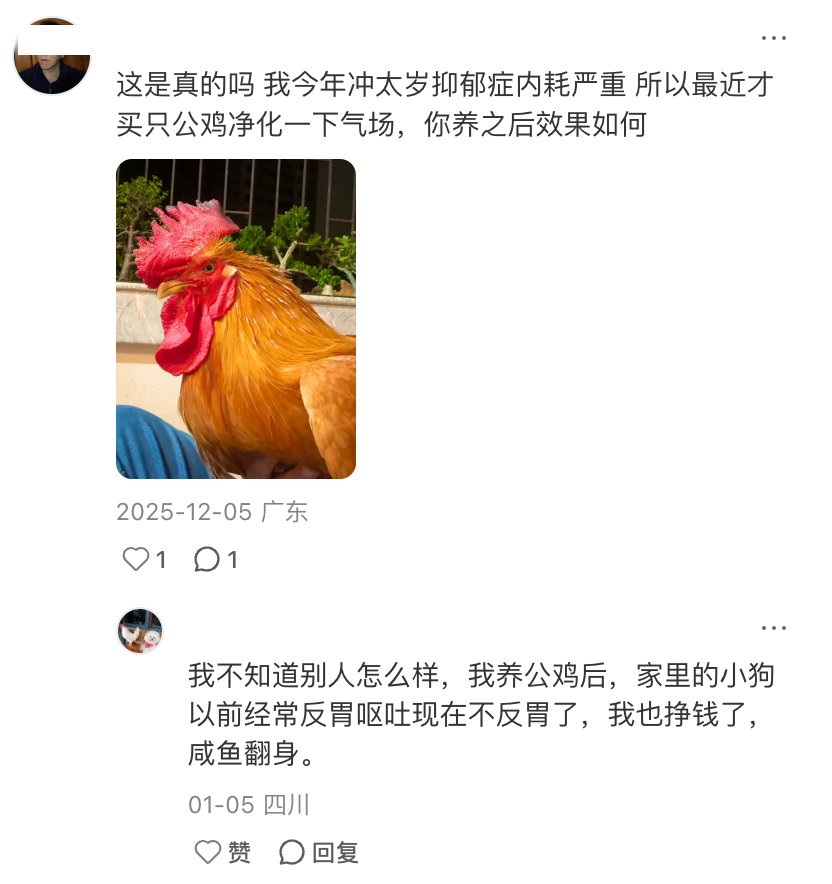Image resolution: width=832 pixels, height=884 pixels.
Task: Like the first comment's heart icon
Action: [136, 559]
